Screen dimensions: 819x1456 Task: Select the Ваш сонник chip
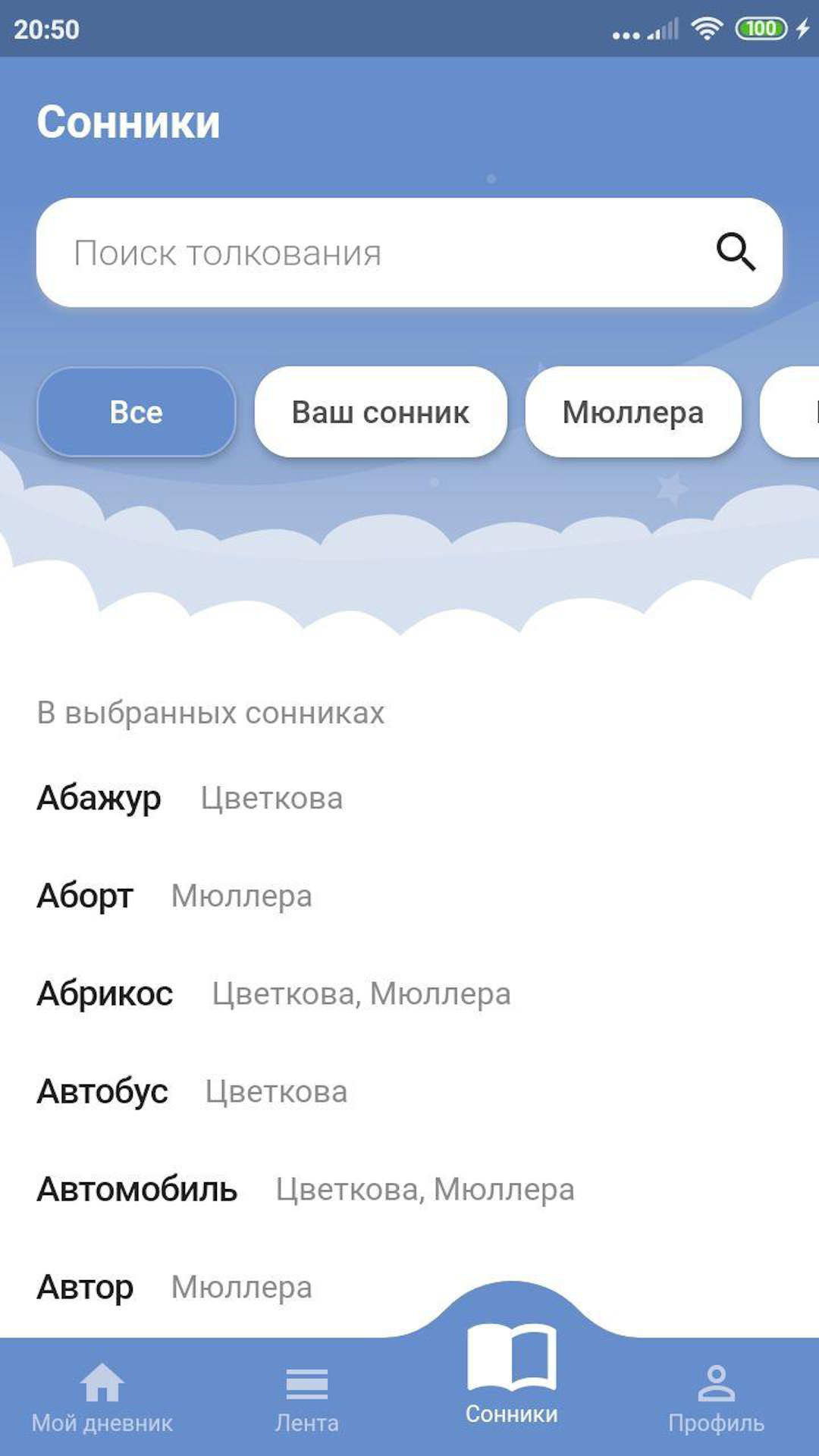[381, 412]
